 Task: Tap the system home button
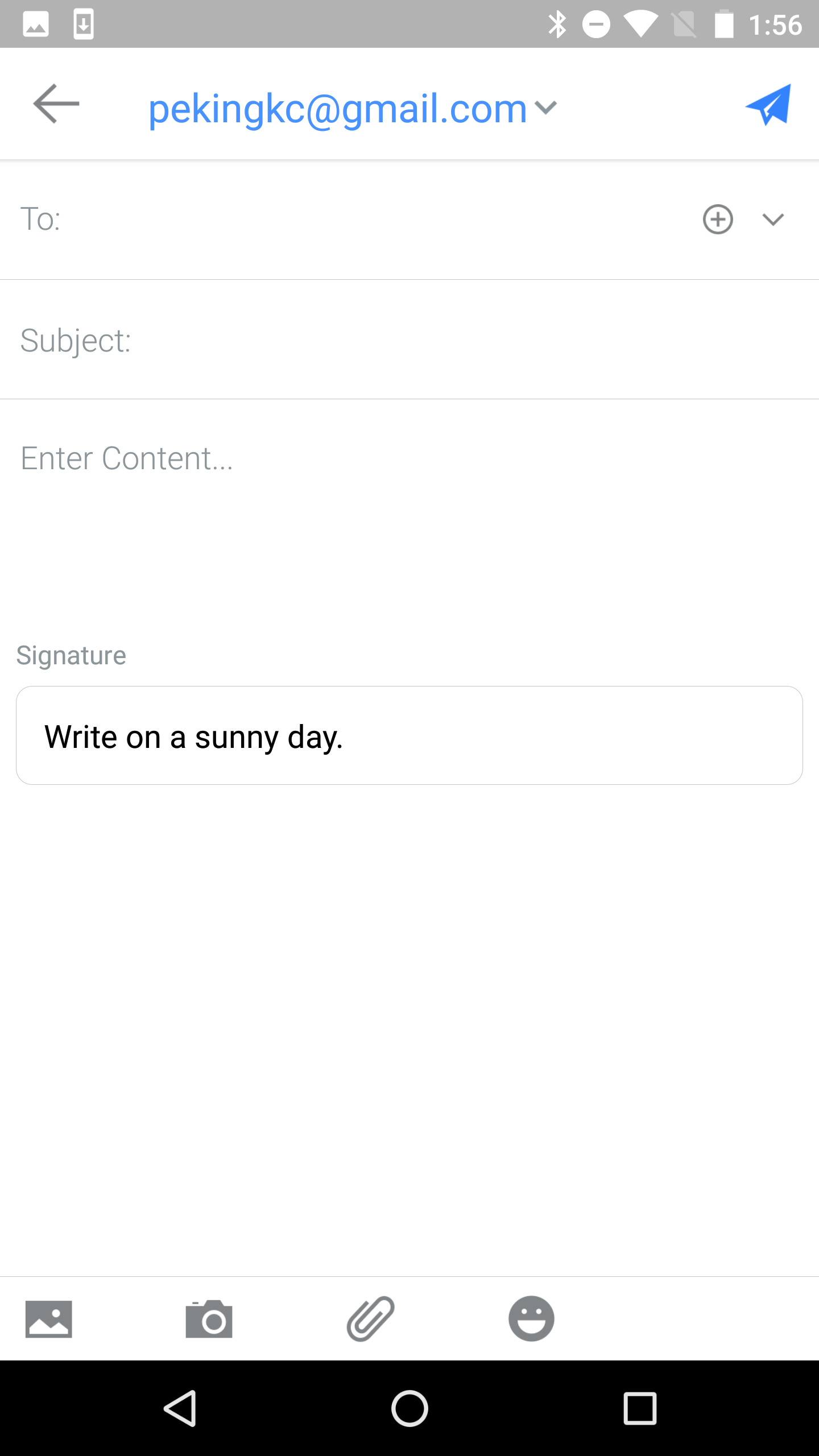pyautogui.click(x=409, y=1408)
